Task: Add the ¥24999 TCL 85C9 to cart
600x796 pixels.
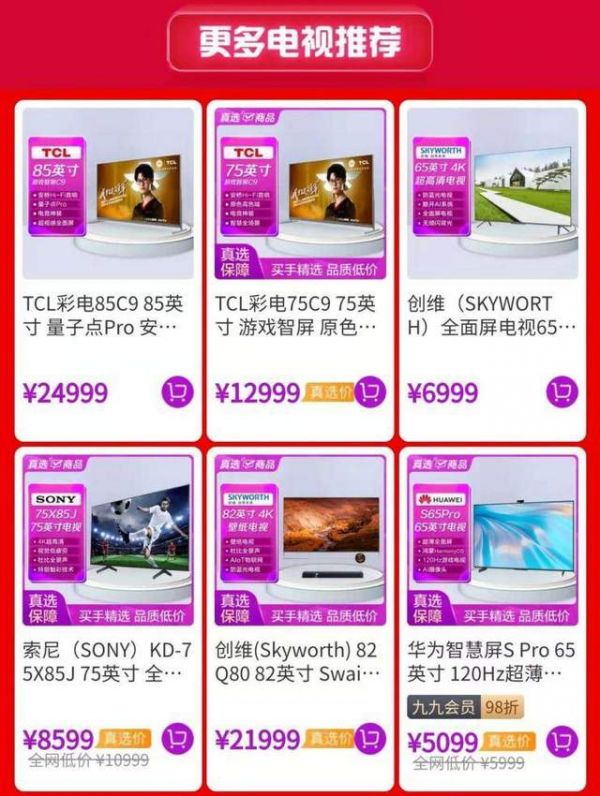Action: click(x=177, y=392)
